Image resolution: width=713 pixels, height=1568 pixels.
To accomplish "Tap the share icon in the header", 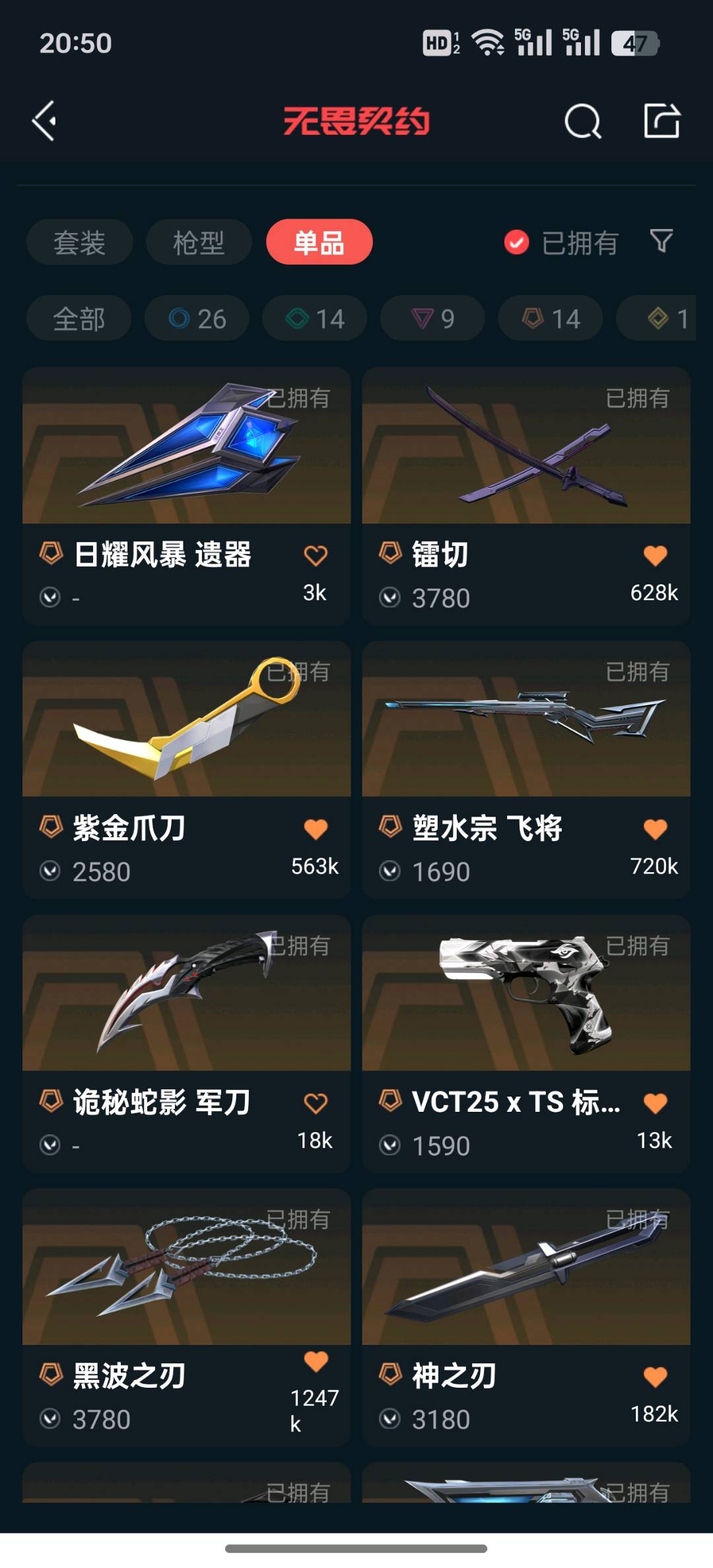I will coord(662,121).
